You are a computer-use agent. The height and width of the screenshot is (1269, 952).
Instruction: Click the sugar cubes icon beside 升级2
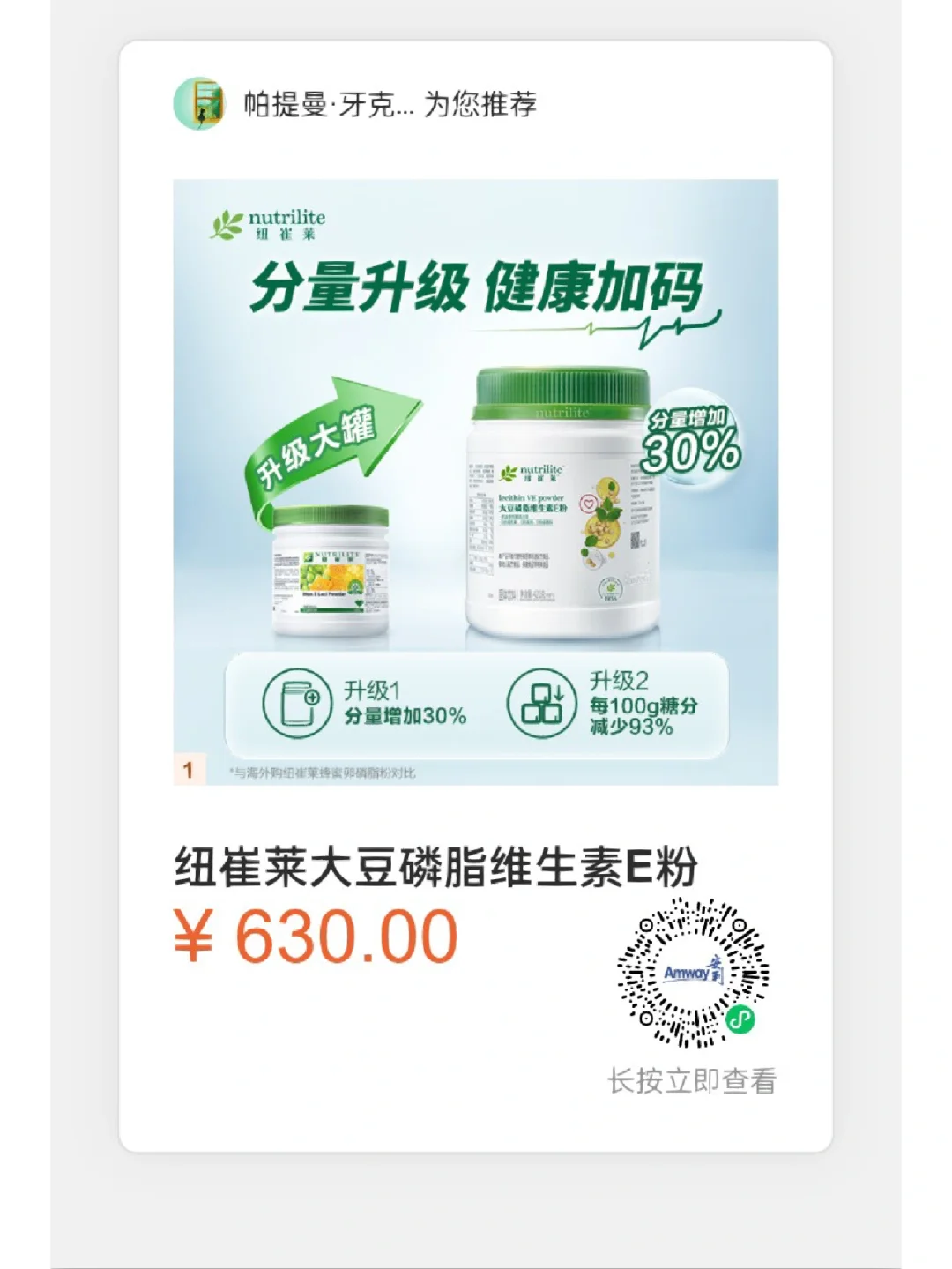coord(541,704)
